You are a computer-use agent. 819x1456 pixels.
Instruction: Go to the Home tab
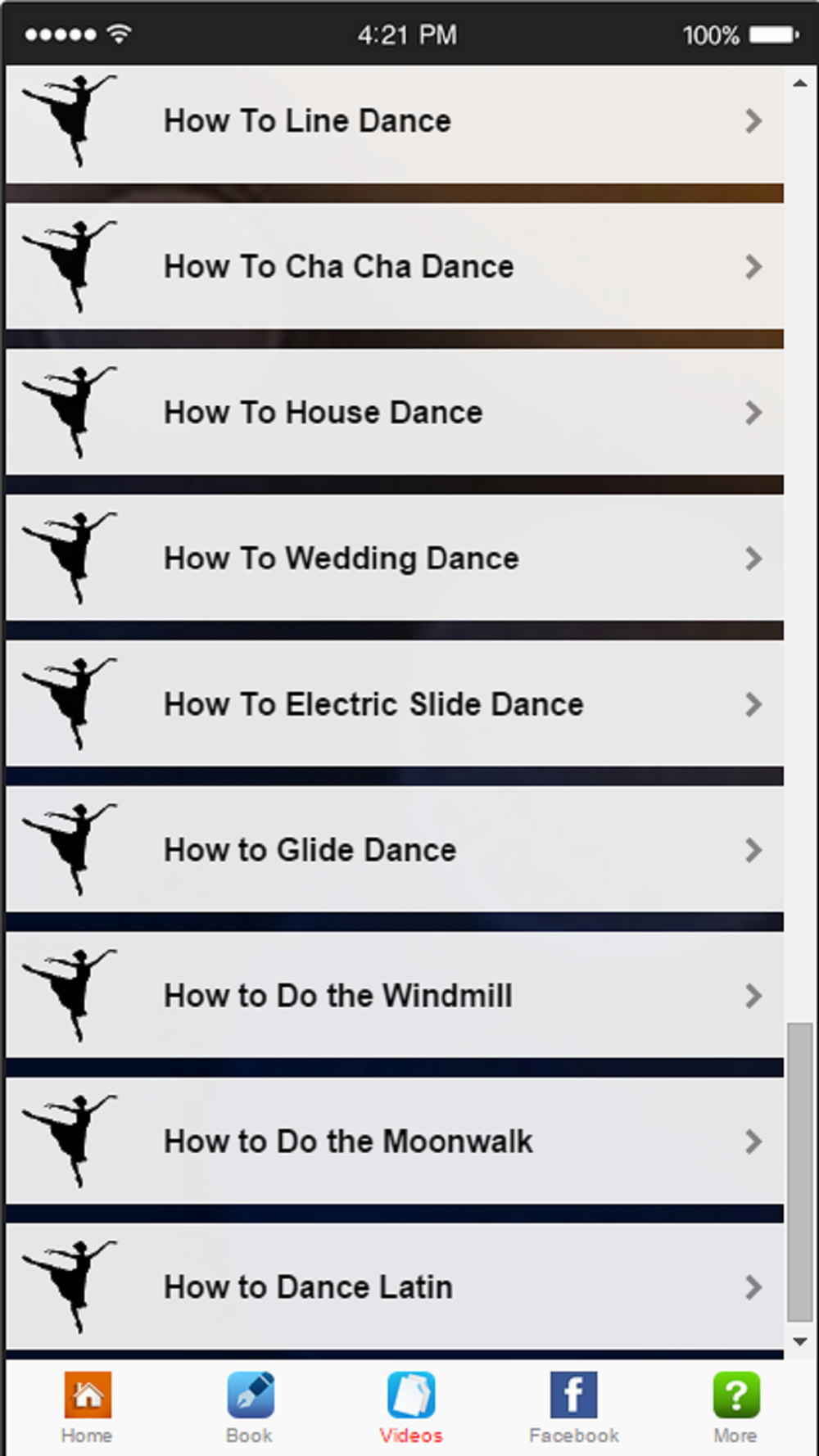point(87,1409)
